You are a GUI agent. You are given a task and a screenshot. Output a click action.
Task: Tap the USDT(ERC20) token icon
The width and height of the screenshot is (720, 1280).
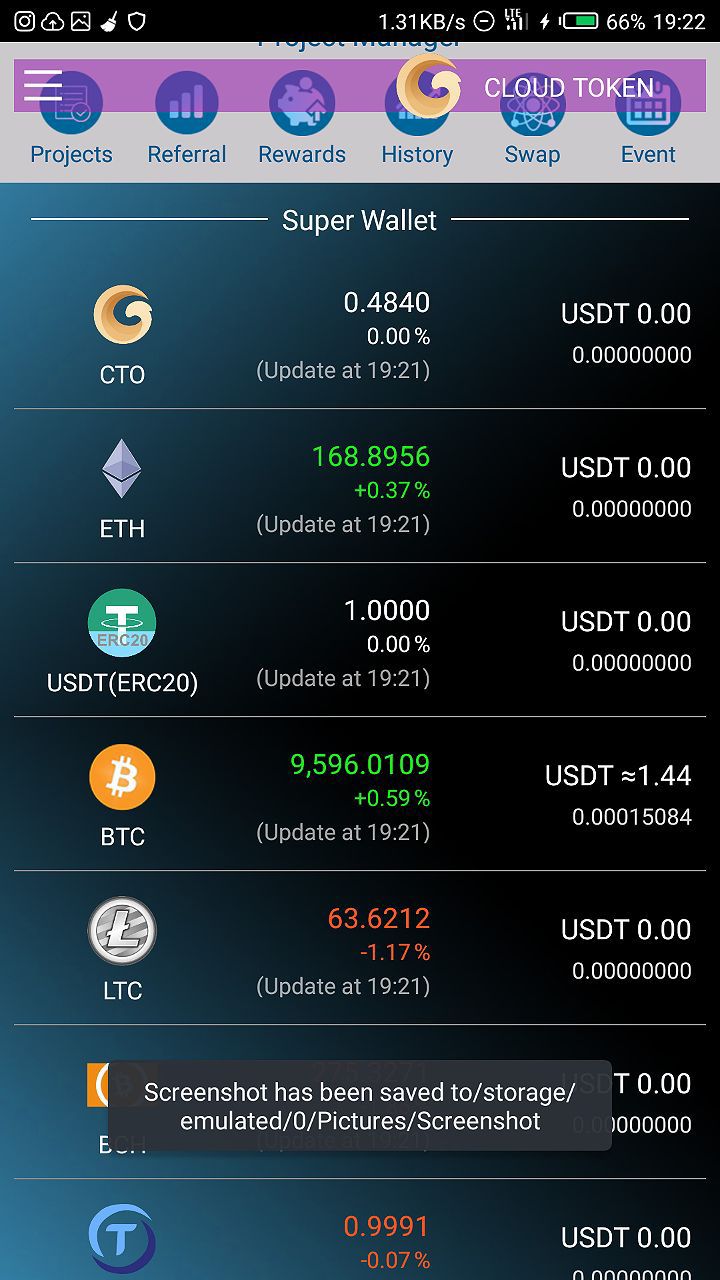click(x=121, y=623)
